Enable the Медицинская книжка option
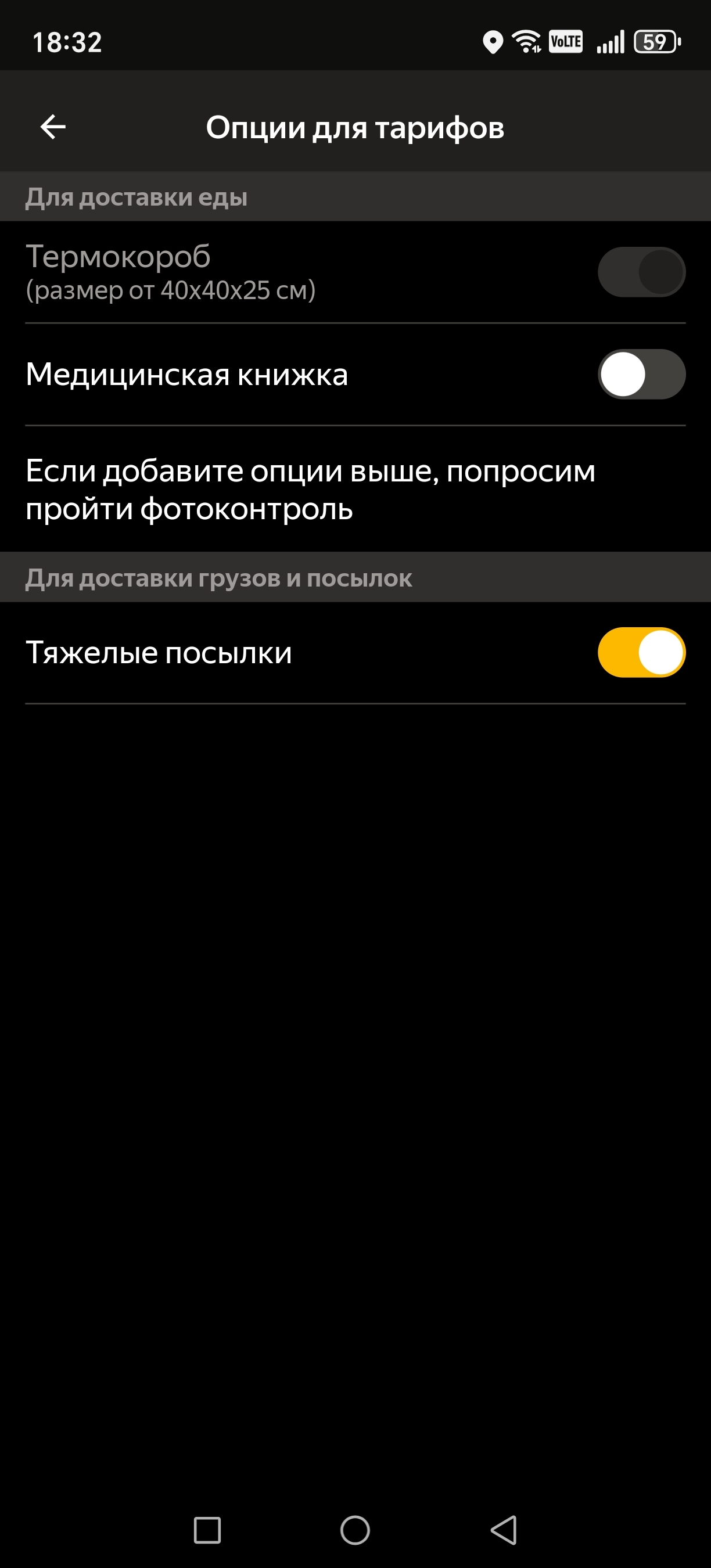Image resolution: width=711 pixels, height=1568 pixels. pyautogui.click(x=641, y=375)
